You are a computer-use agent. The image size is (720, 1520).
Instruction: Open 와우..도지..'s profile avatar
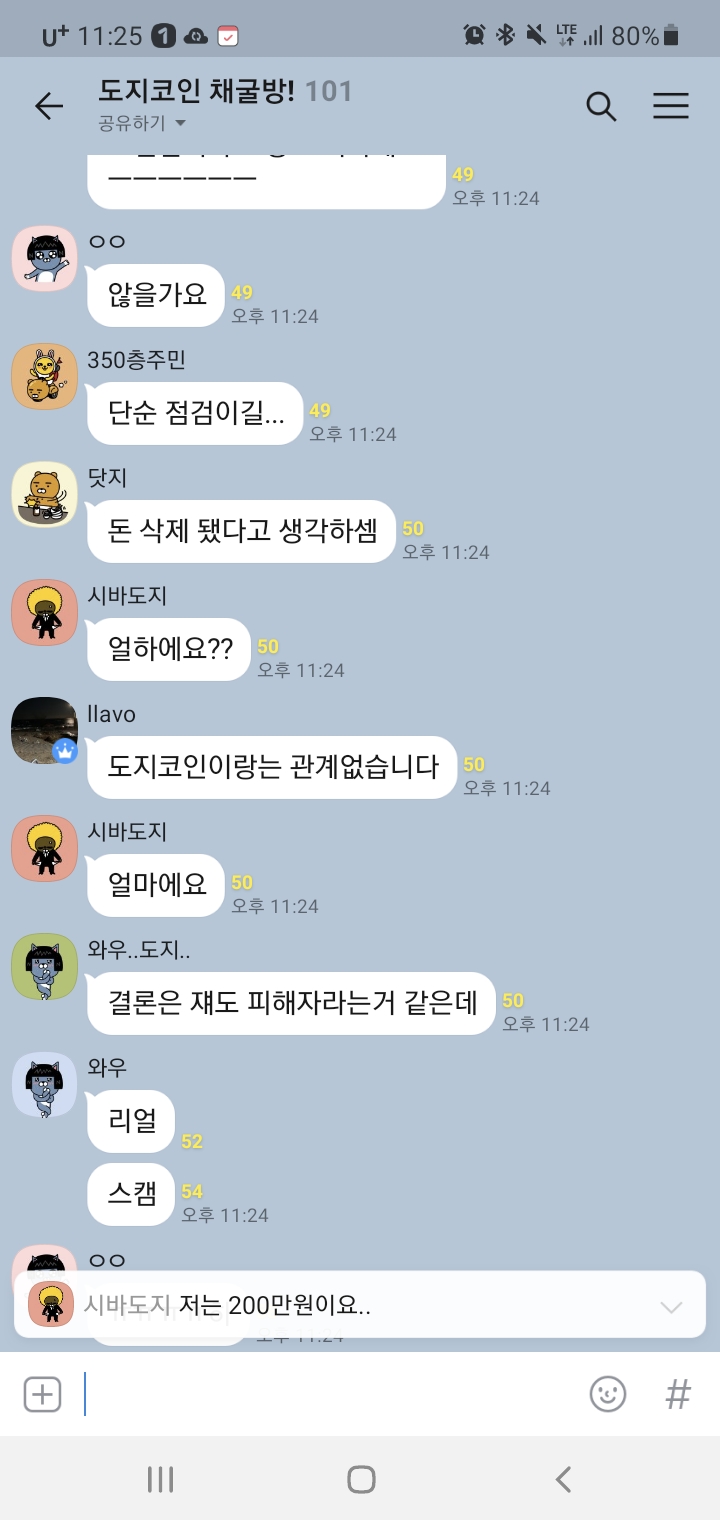click(44, 967)
